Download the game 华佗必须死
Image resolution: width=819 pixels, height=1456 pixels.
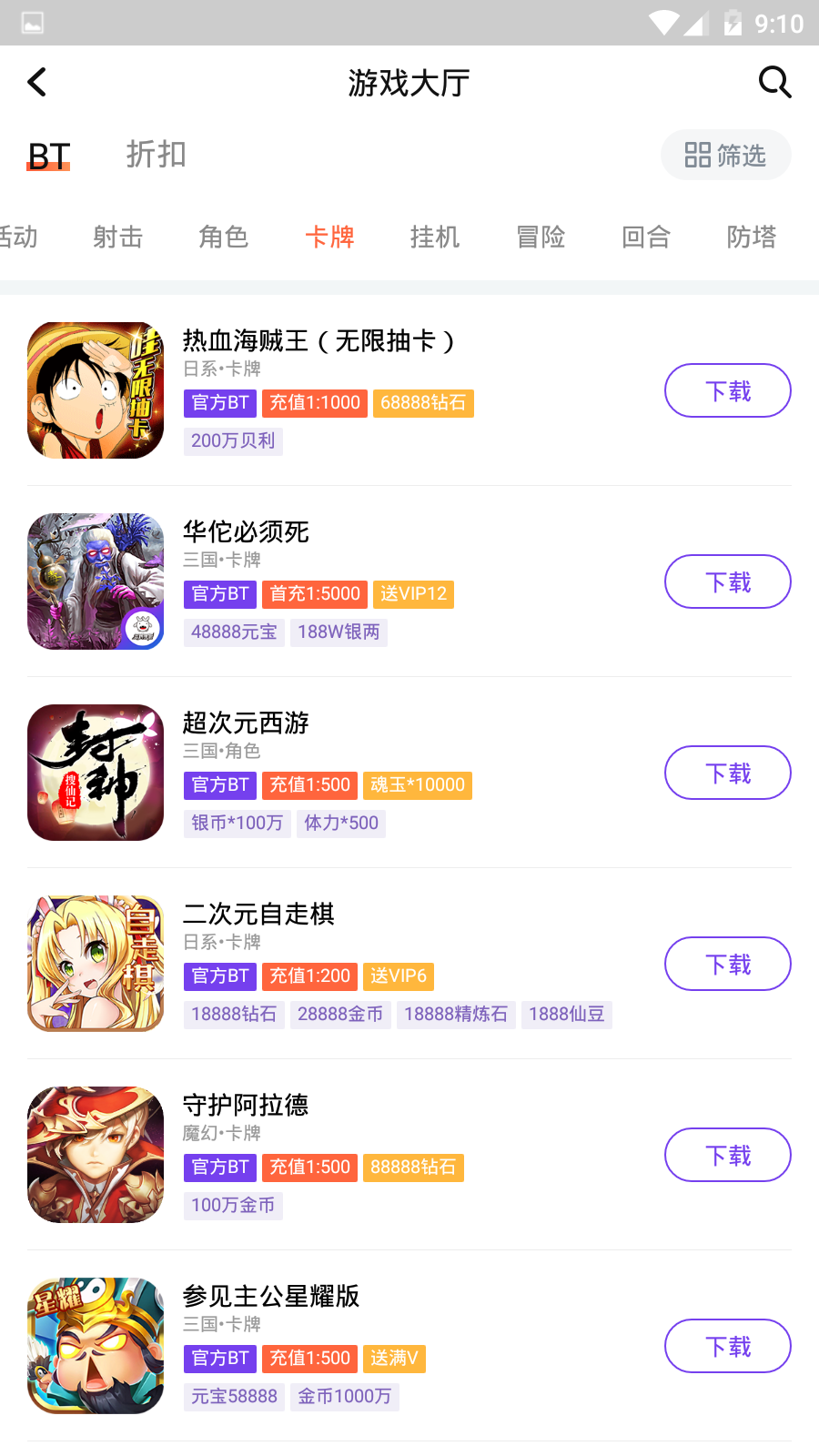[727, 581]
